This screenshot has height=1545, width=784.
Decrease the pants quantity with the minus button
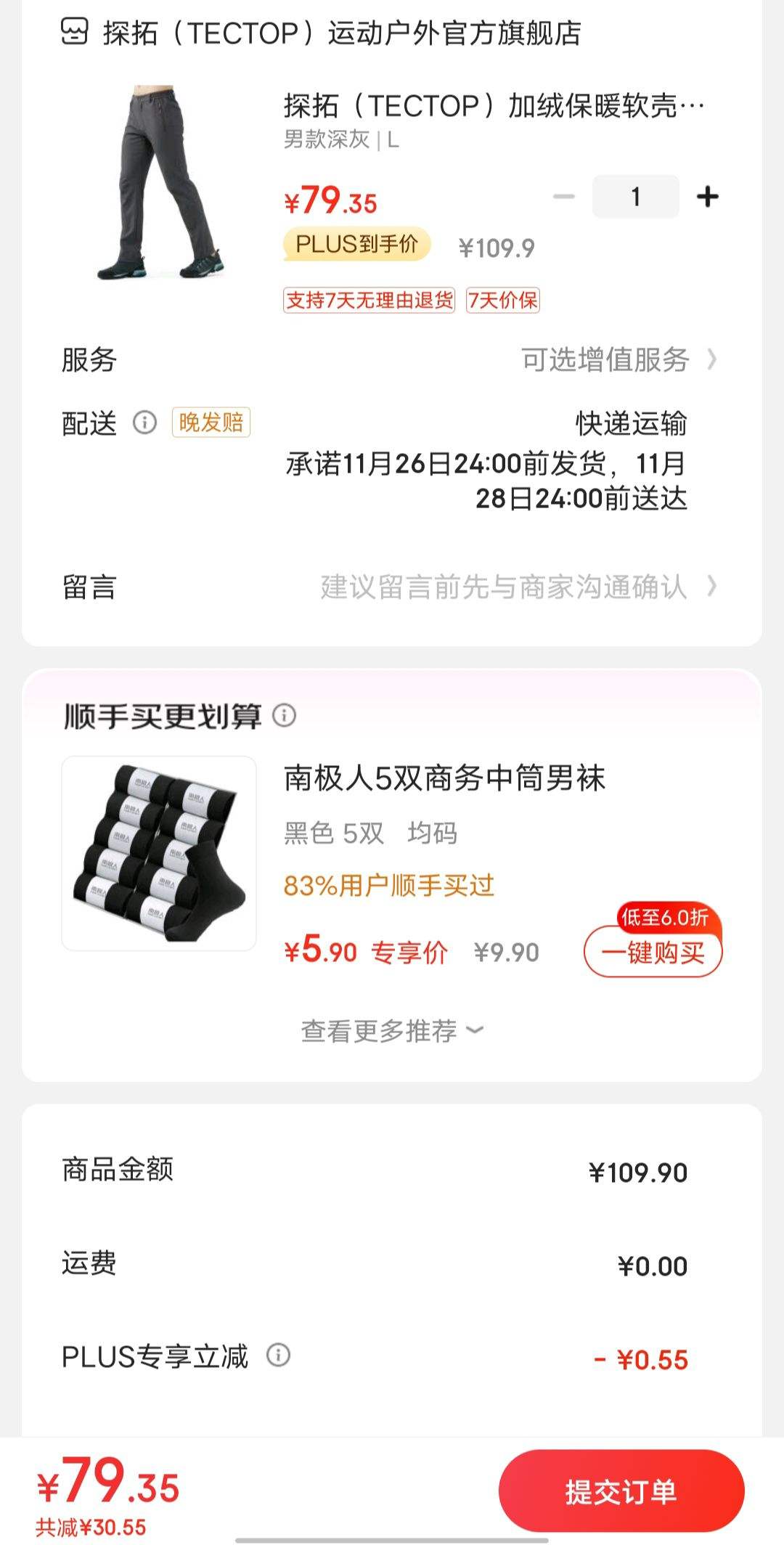564,197
